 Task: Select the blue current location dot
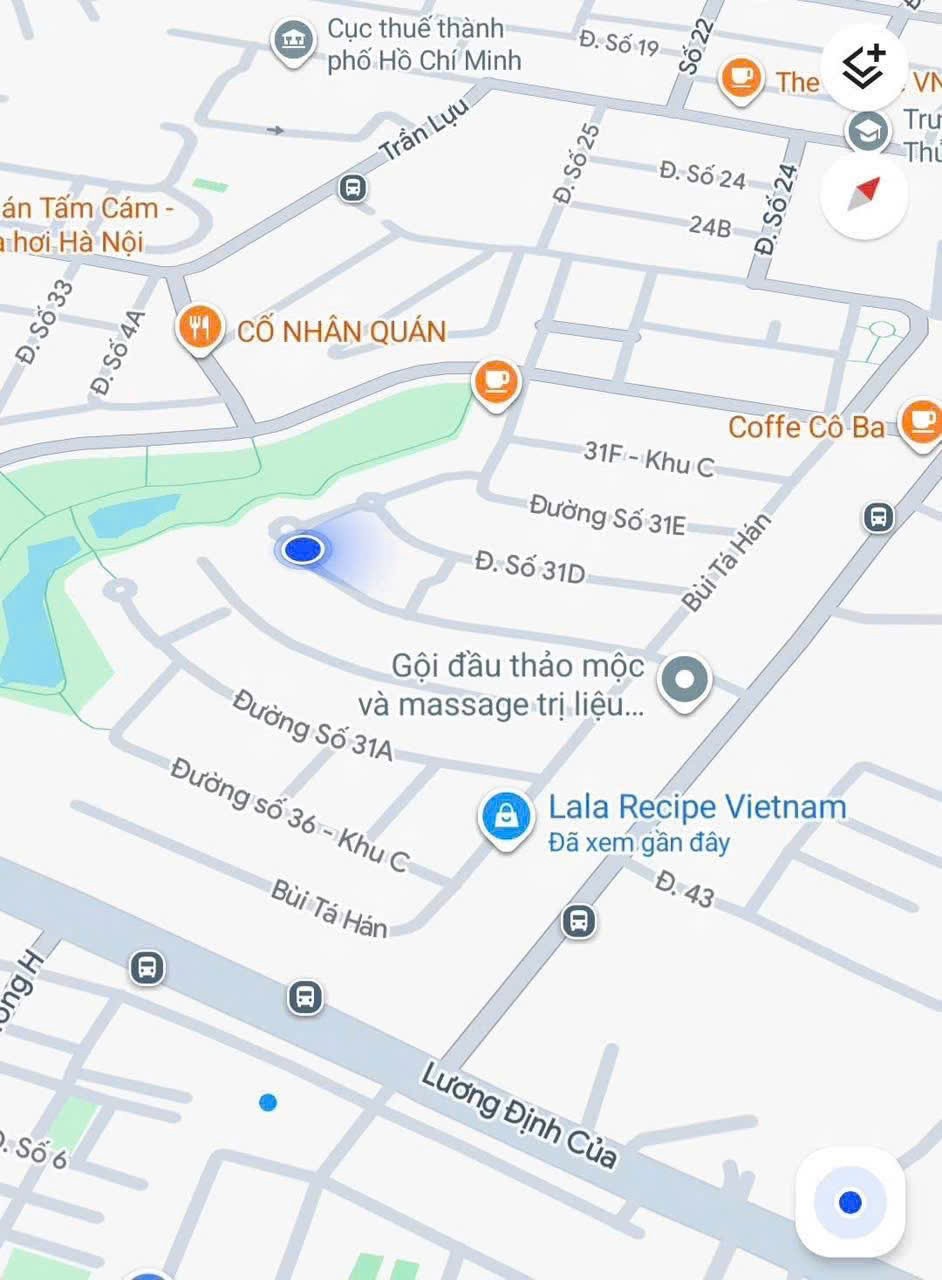302,548
